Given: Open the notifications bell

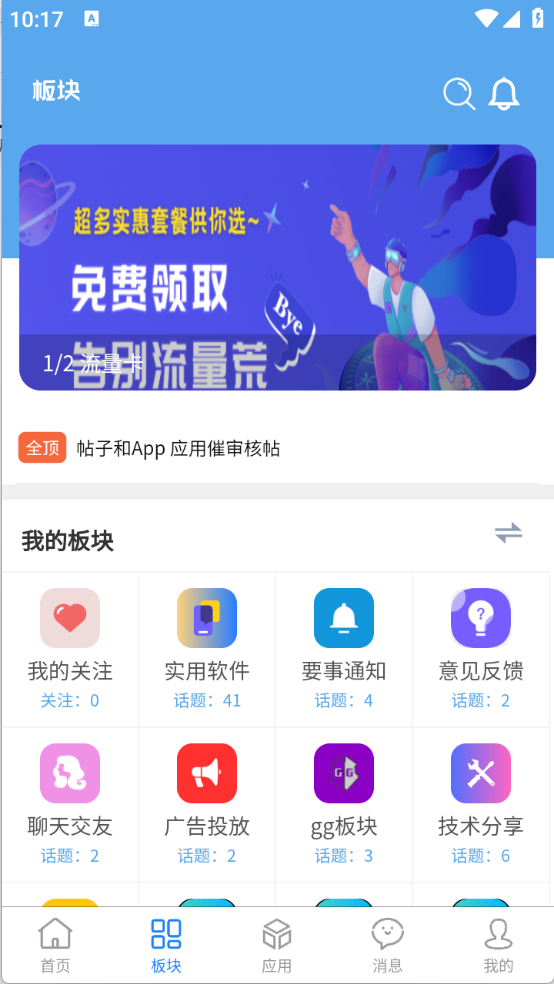Looking at the screenshot, I should point(504,94).
